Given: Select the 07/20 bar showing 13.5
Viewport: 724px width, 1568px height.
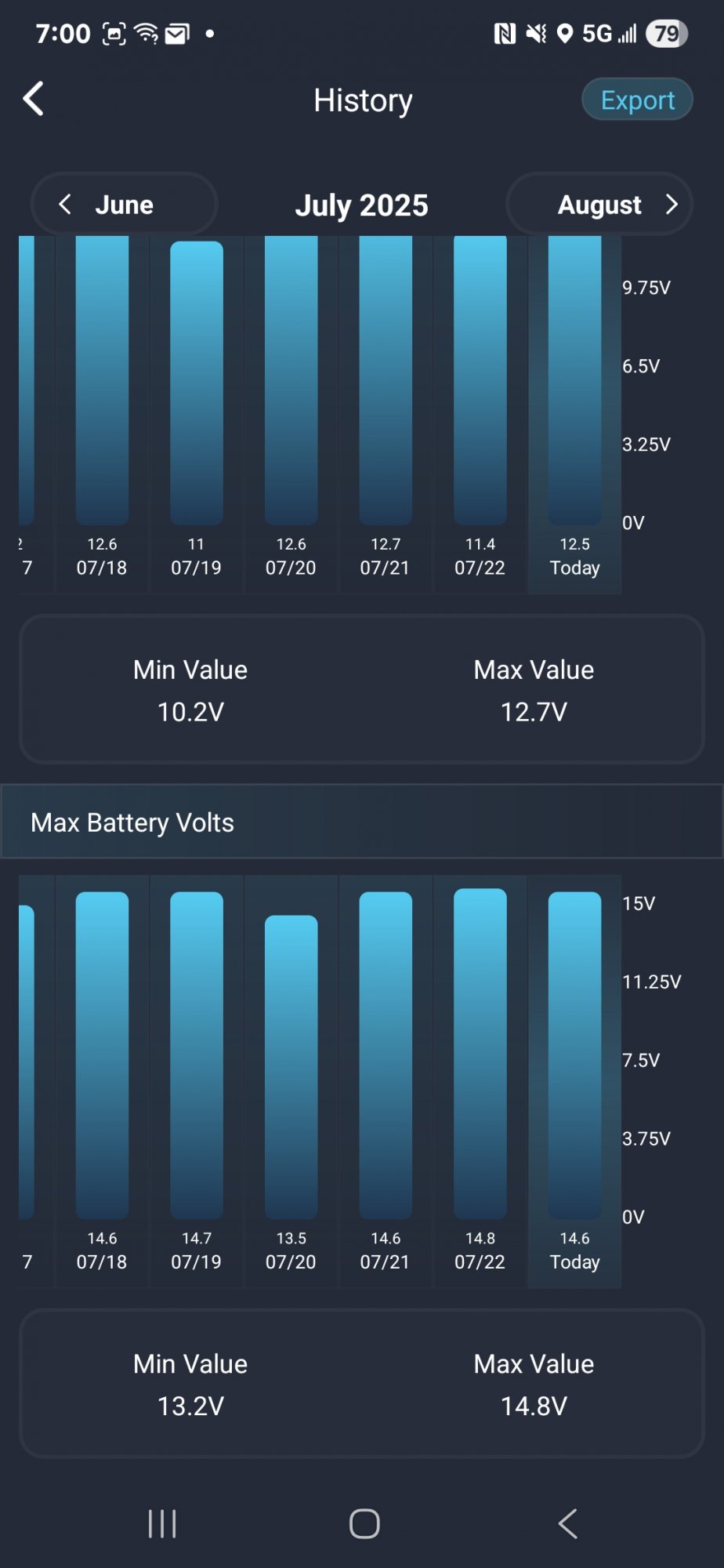Looking at the screenshot, I should pos(291,1066).
